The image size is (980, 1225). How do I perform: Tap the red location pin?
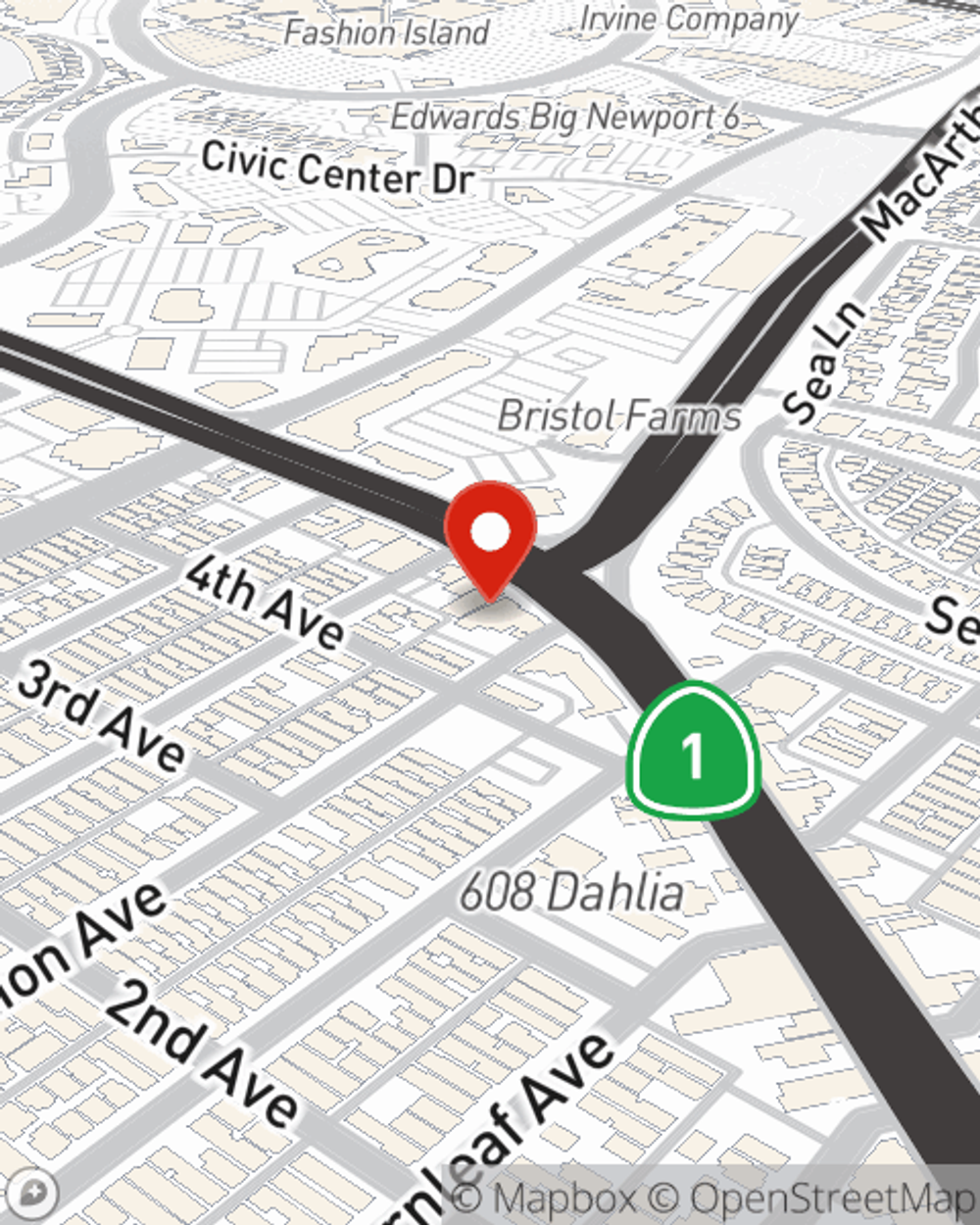pyautogui.click(x=490, y=537)
